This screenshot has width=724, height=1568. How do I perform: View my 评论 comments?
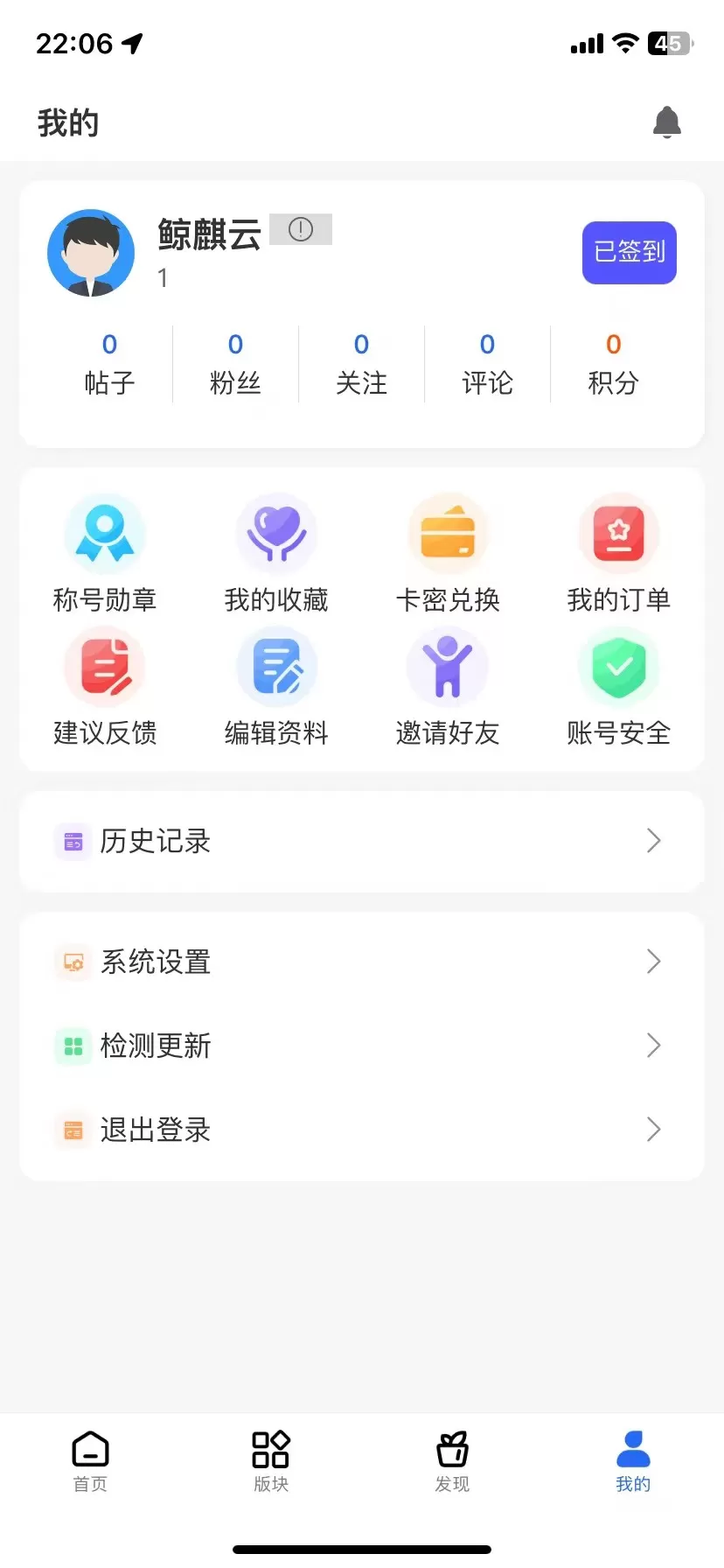coord(487,364)
